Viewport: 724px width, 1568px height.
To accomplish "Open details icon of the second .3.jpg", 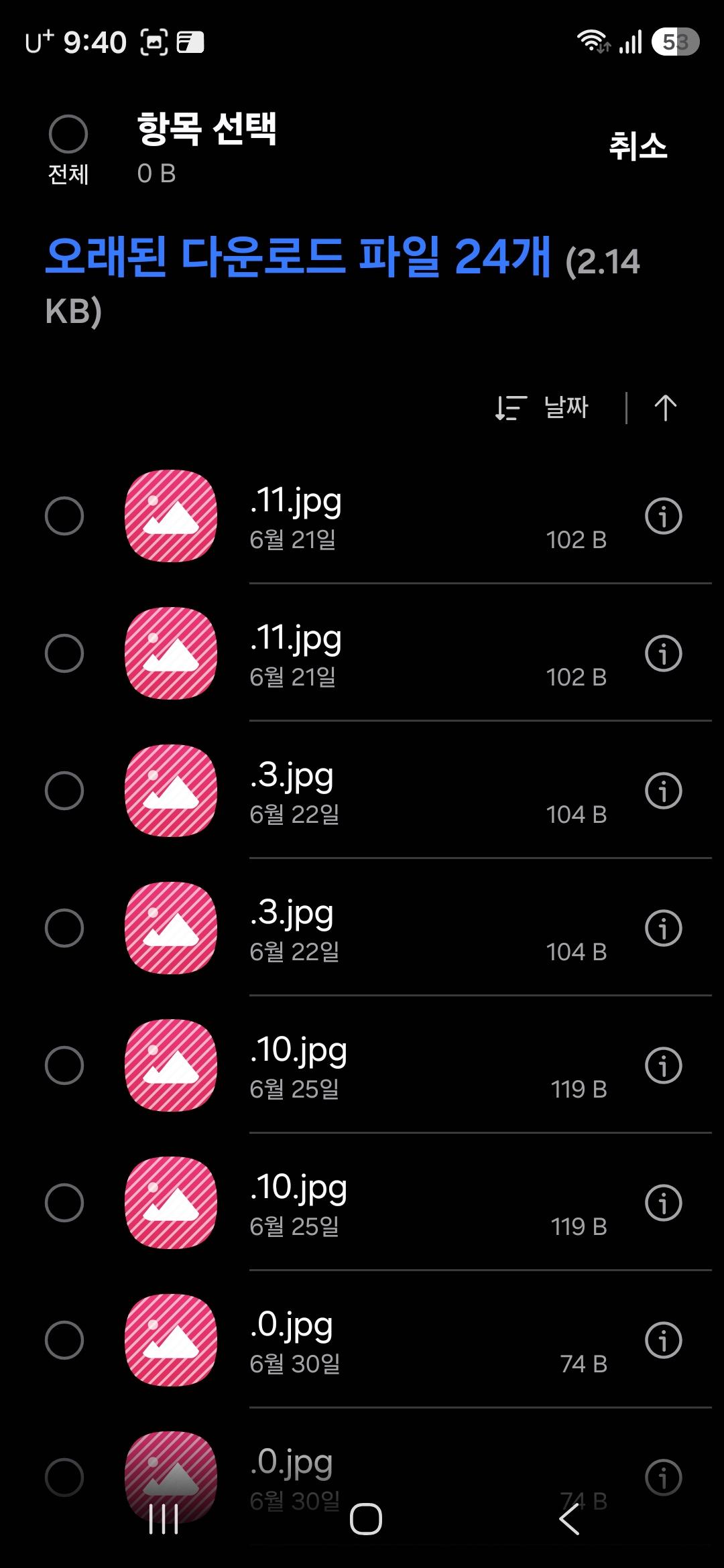I will pyautogui.click(x=664, y=928).
